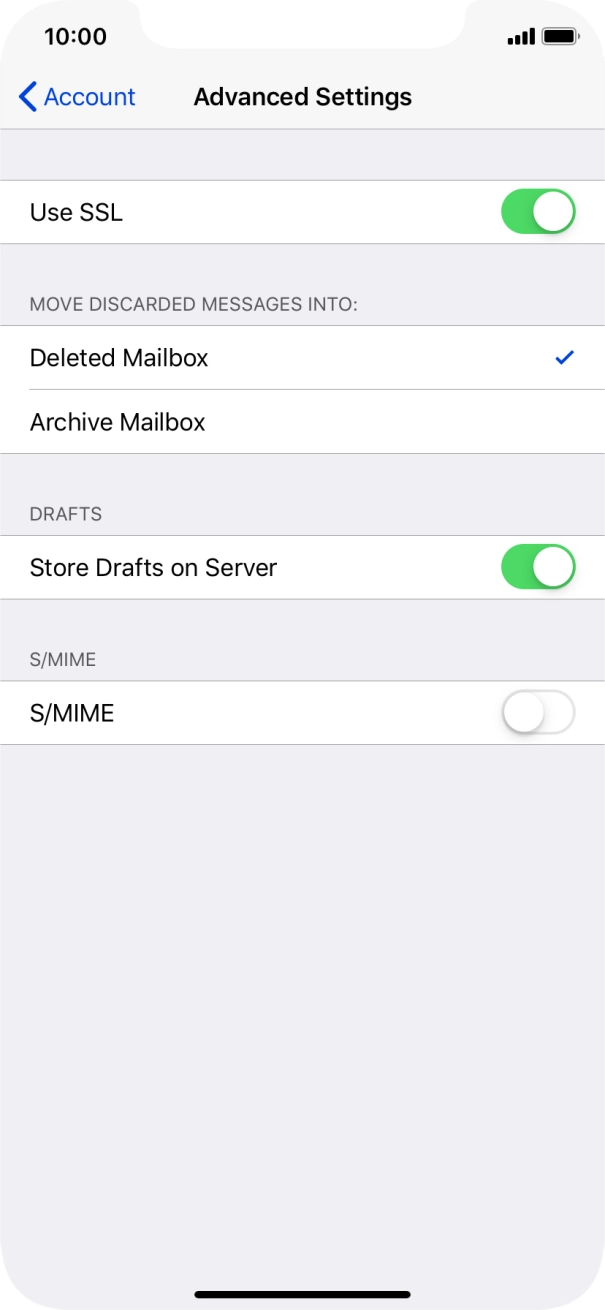Disable Store Drafts on Server
The image size is (605, 1310).
coord(538,567)
